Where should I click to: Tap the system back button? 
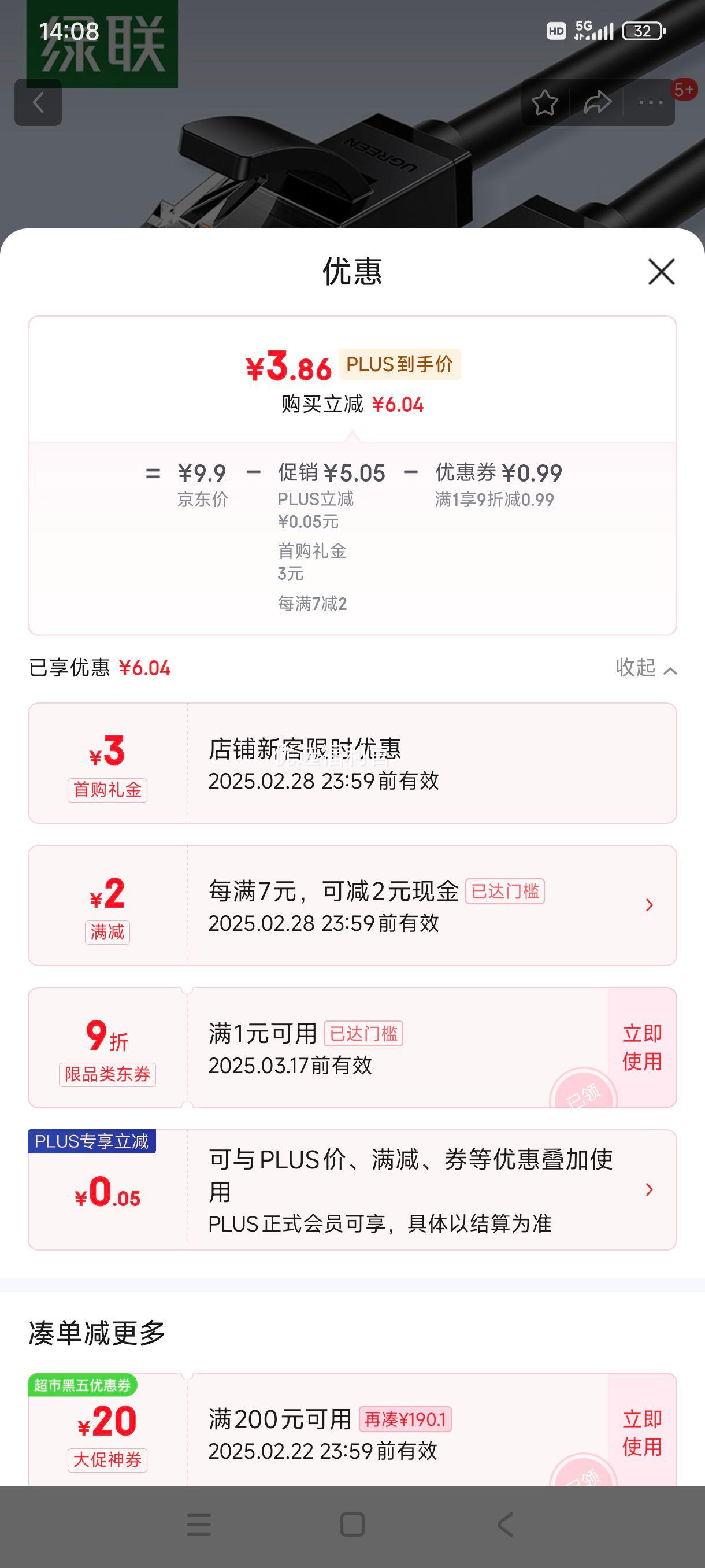tap(506, 1525)
